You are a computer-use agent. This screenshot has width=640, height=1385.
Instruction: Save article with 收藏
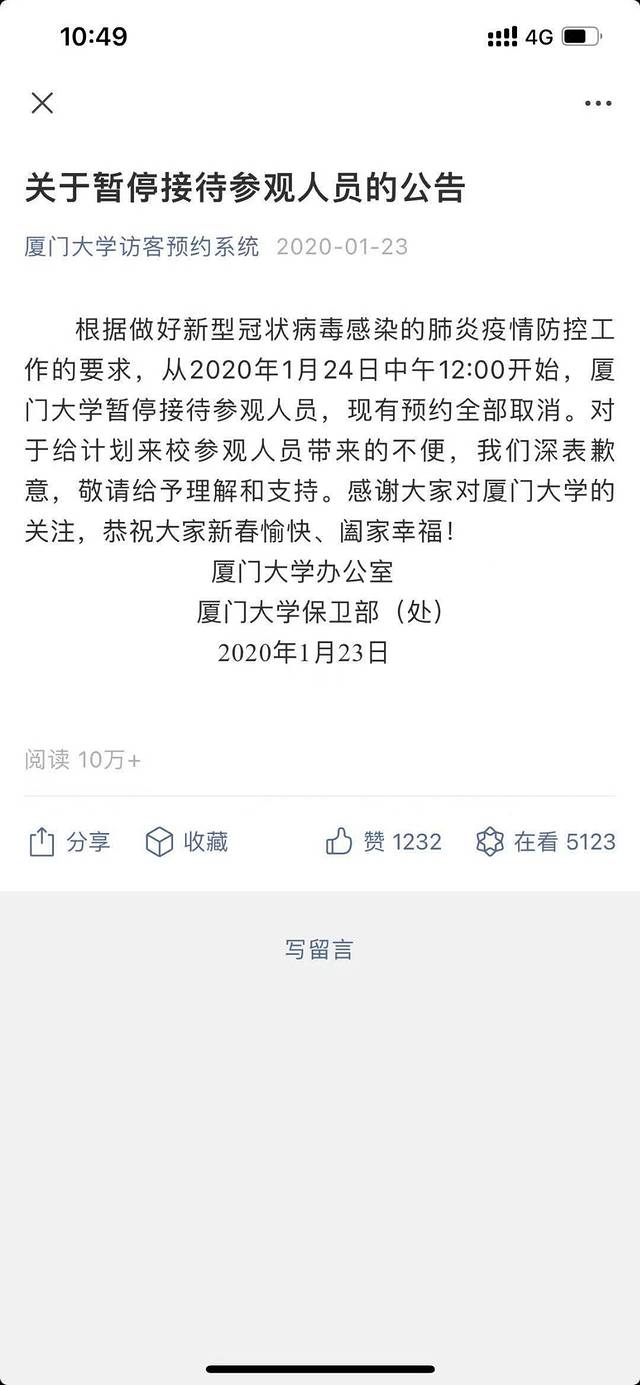coord(187,842)
